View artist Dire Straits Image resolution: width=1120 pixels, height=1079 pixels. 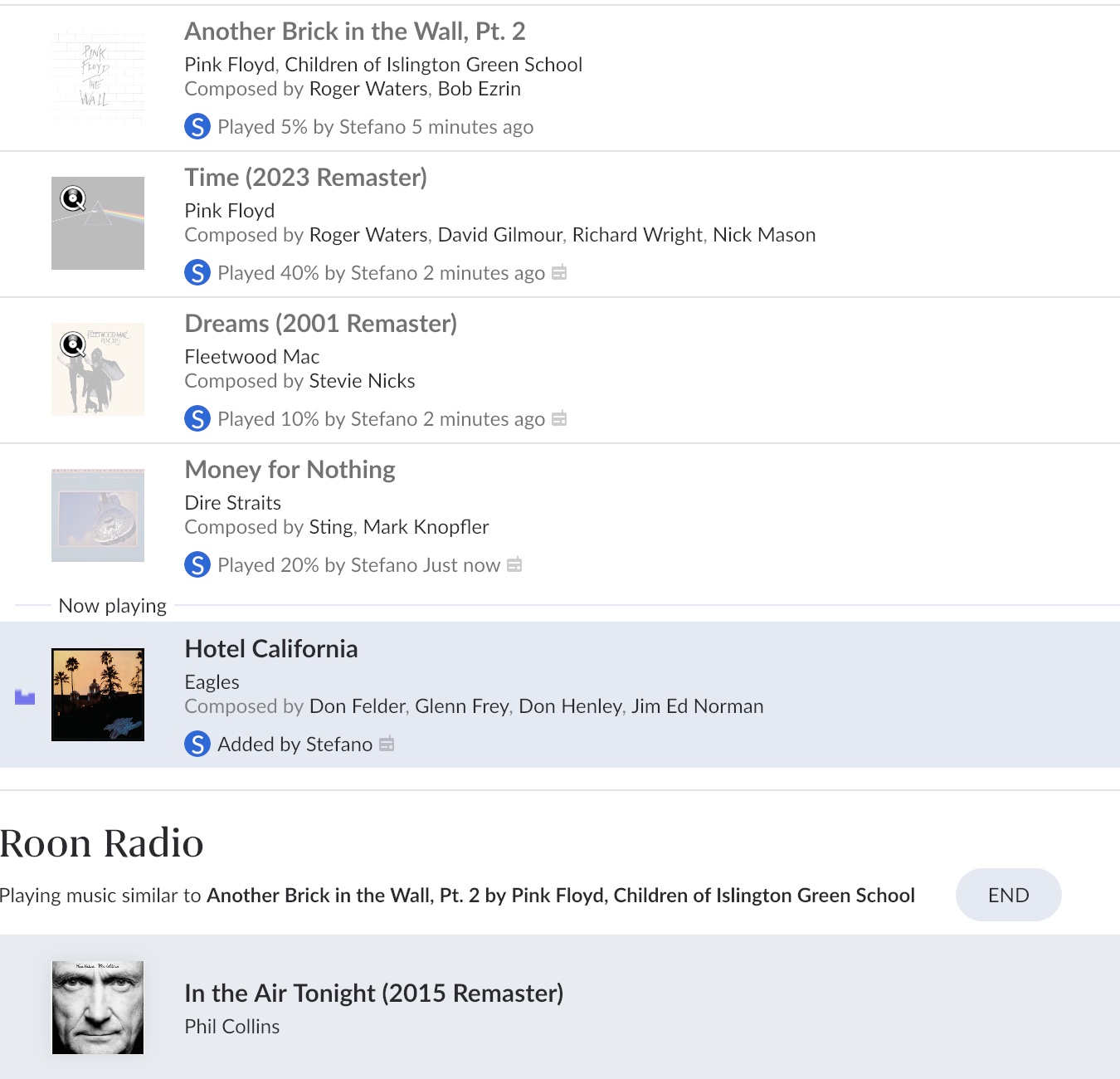tap(232, 503)
